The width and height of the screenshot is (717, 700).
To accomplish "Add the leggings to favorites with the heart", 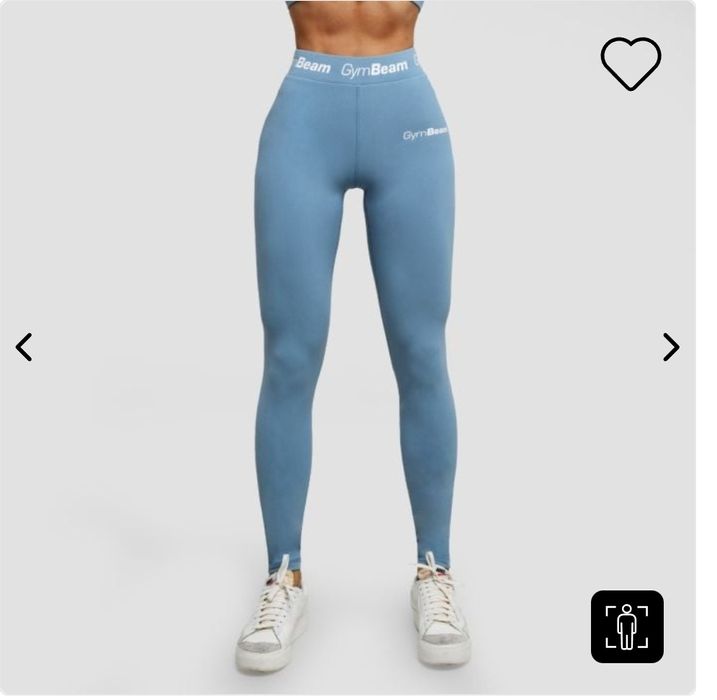I will (x=630, y=63).
